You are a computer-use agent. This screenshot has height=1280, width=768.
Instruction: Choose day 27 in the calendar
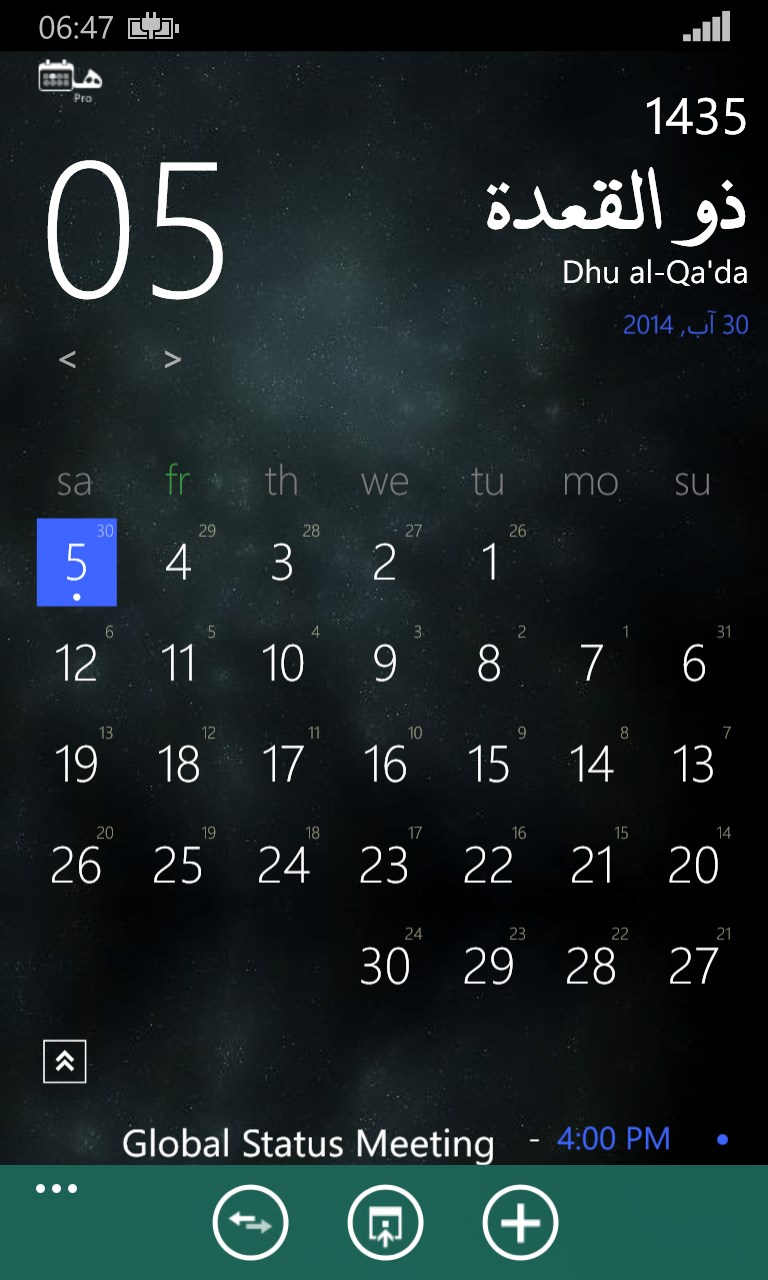[694, 966]
